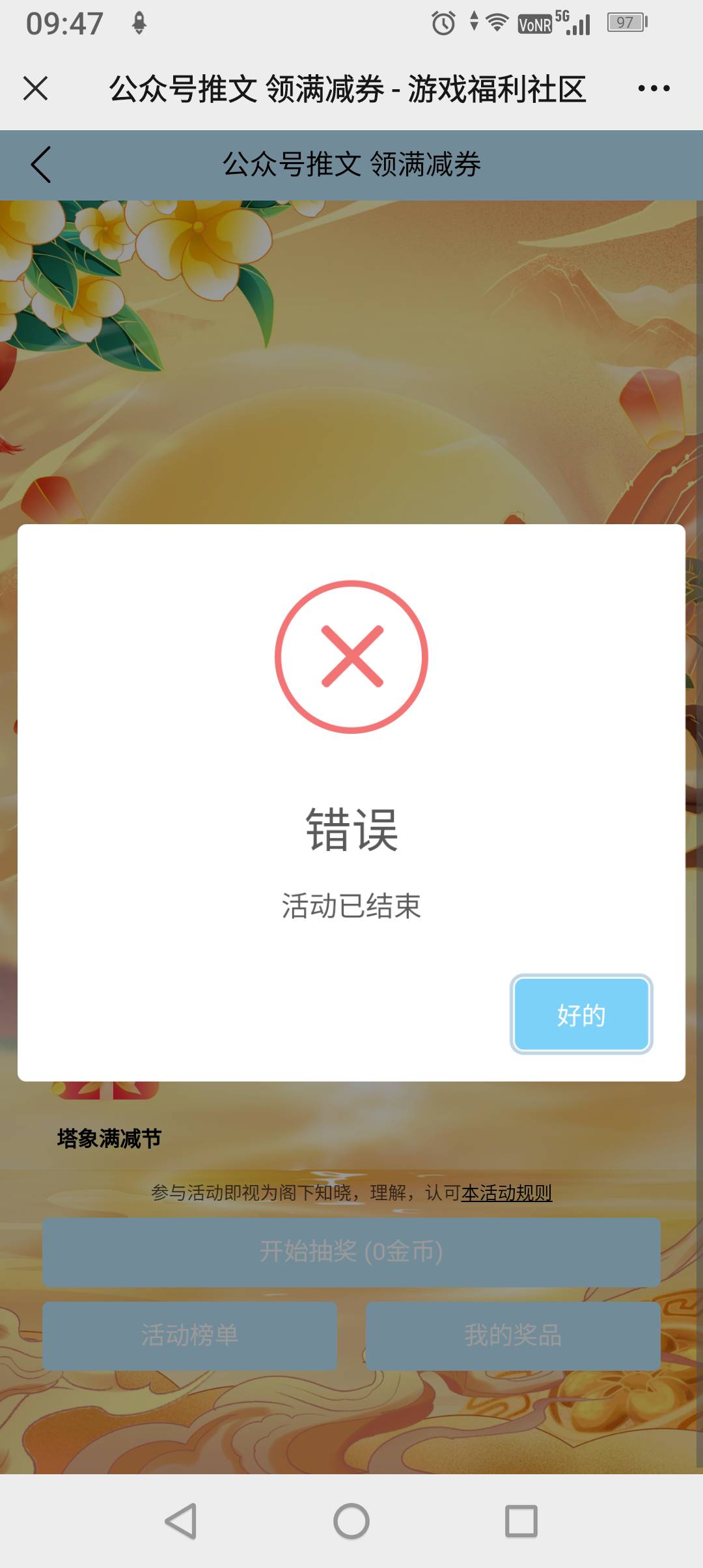Tap the system home button
Viewport: 703px width, 1568px height.
[351, 1521]
